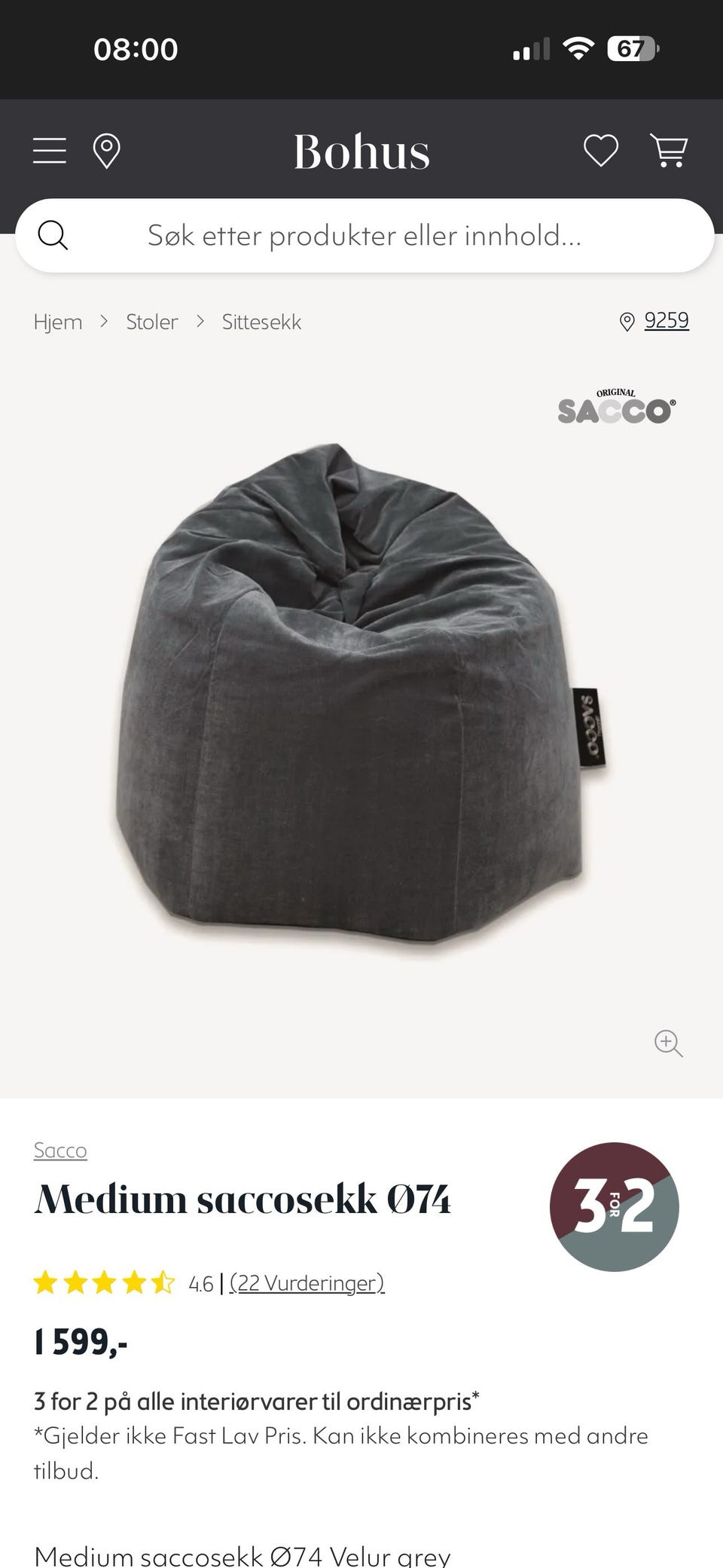Screen dimensions: 723x1568
Task: Go to Hjem breadcrumb
Action: [x=58, y=322]
